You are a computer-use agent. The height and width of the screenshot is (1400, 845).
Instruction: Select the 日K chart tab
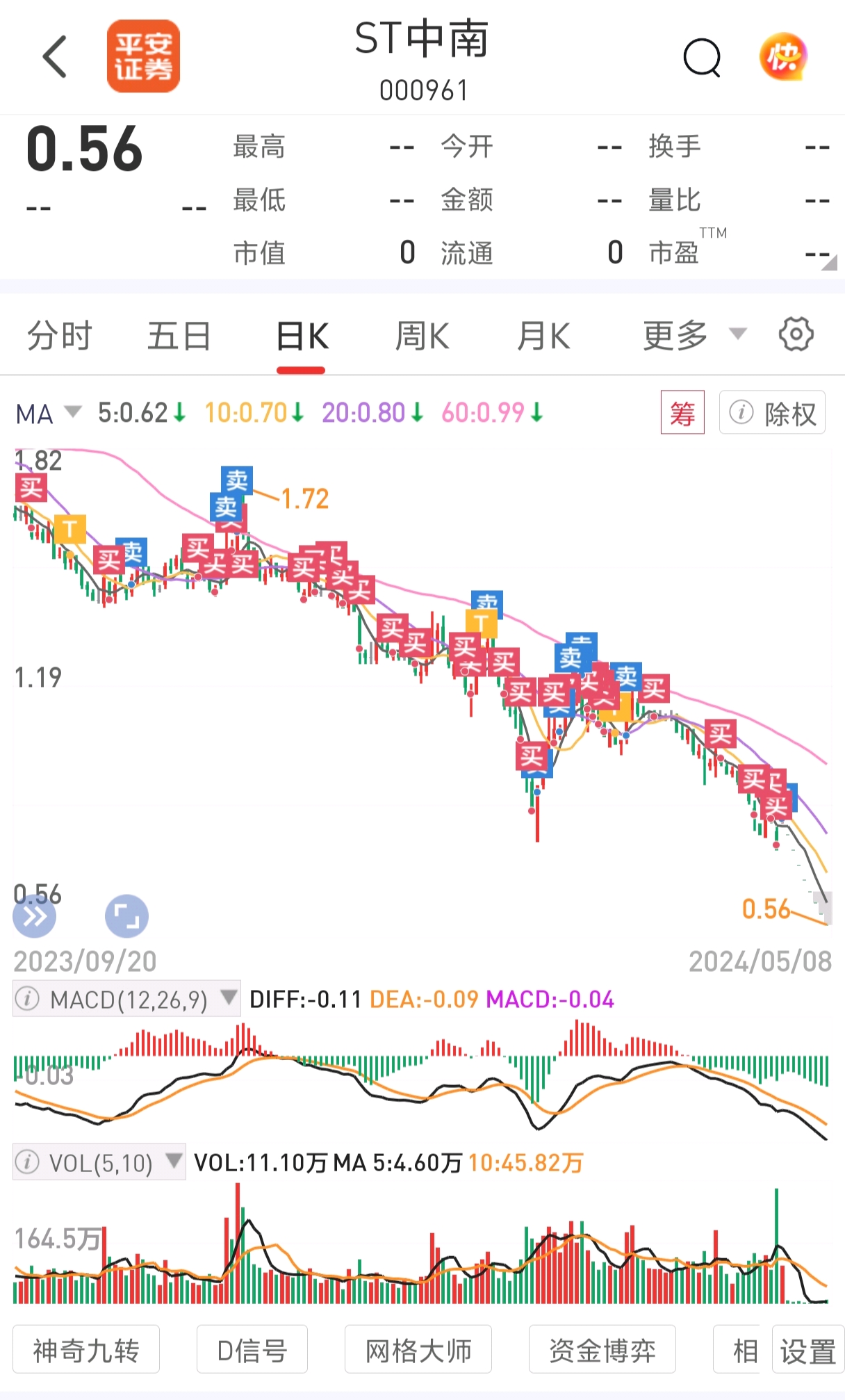[x=302, y=336]
